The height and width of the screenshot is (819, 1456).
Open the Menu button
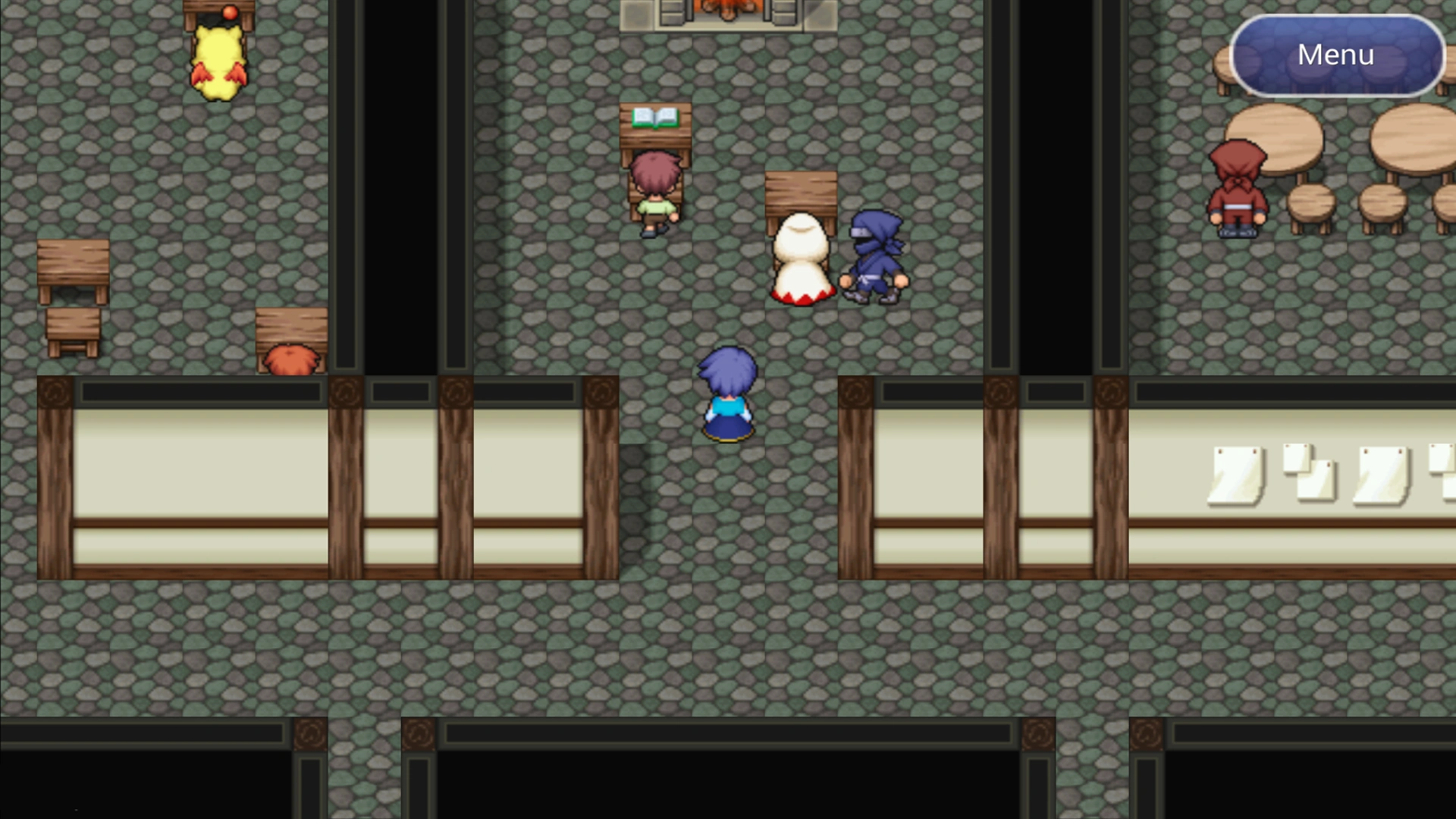tap(1336, 55)
